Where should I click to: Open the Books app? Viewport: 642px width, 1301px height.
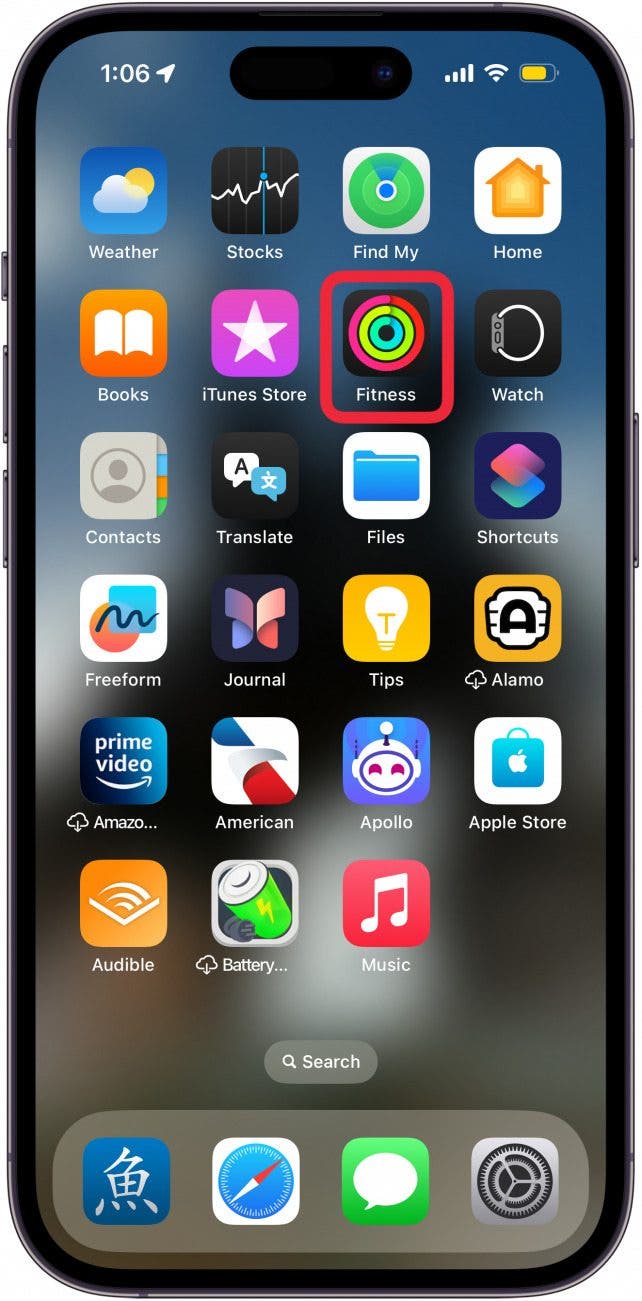click(123, 333)
